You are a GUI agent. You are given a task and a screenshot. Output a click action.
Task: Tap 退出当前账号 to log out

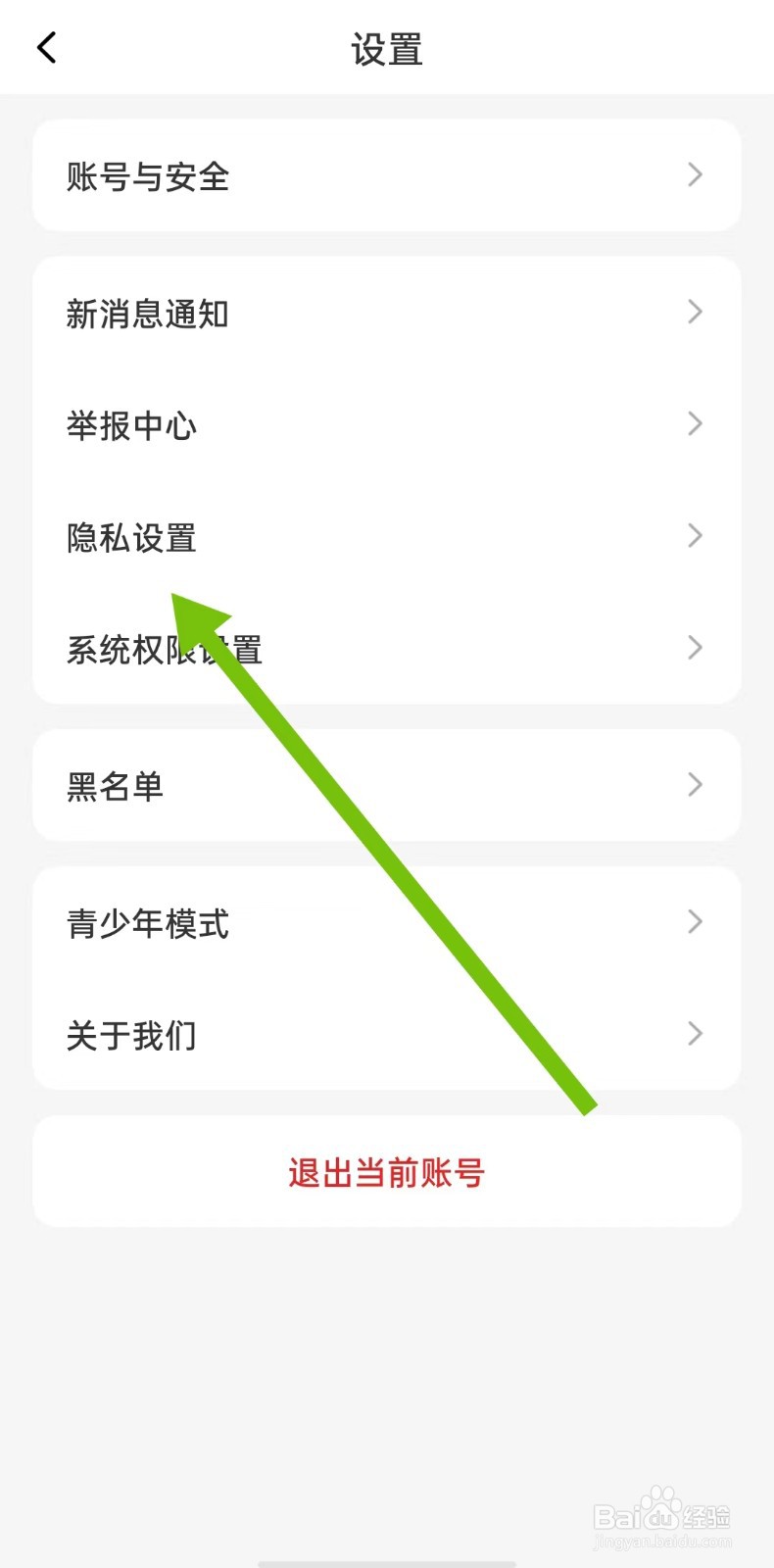point(386,1172)
